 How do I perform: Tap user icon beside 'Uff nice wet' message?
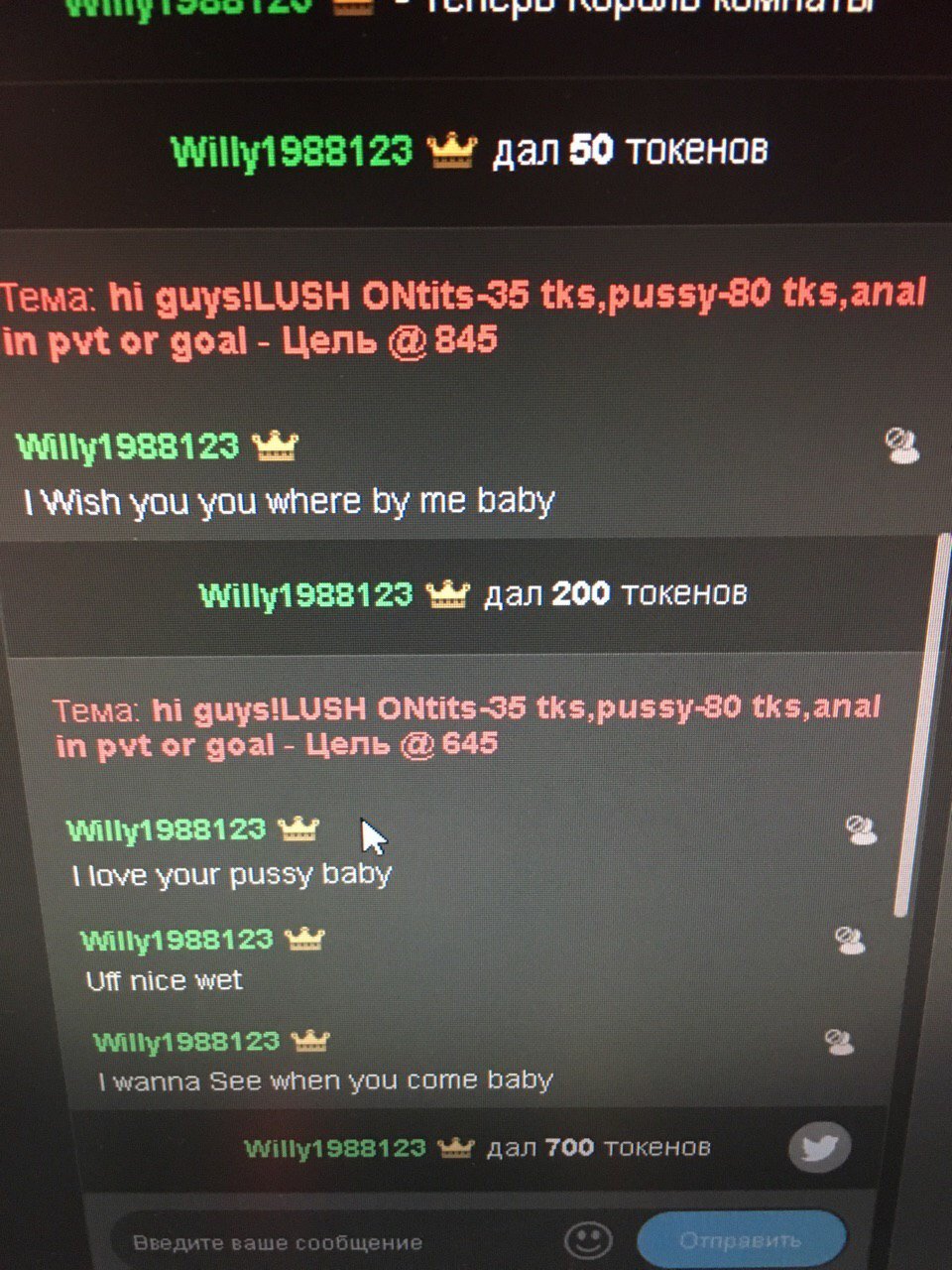point(850,941)
